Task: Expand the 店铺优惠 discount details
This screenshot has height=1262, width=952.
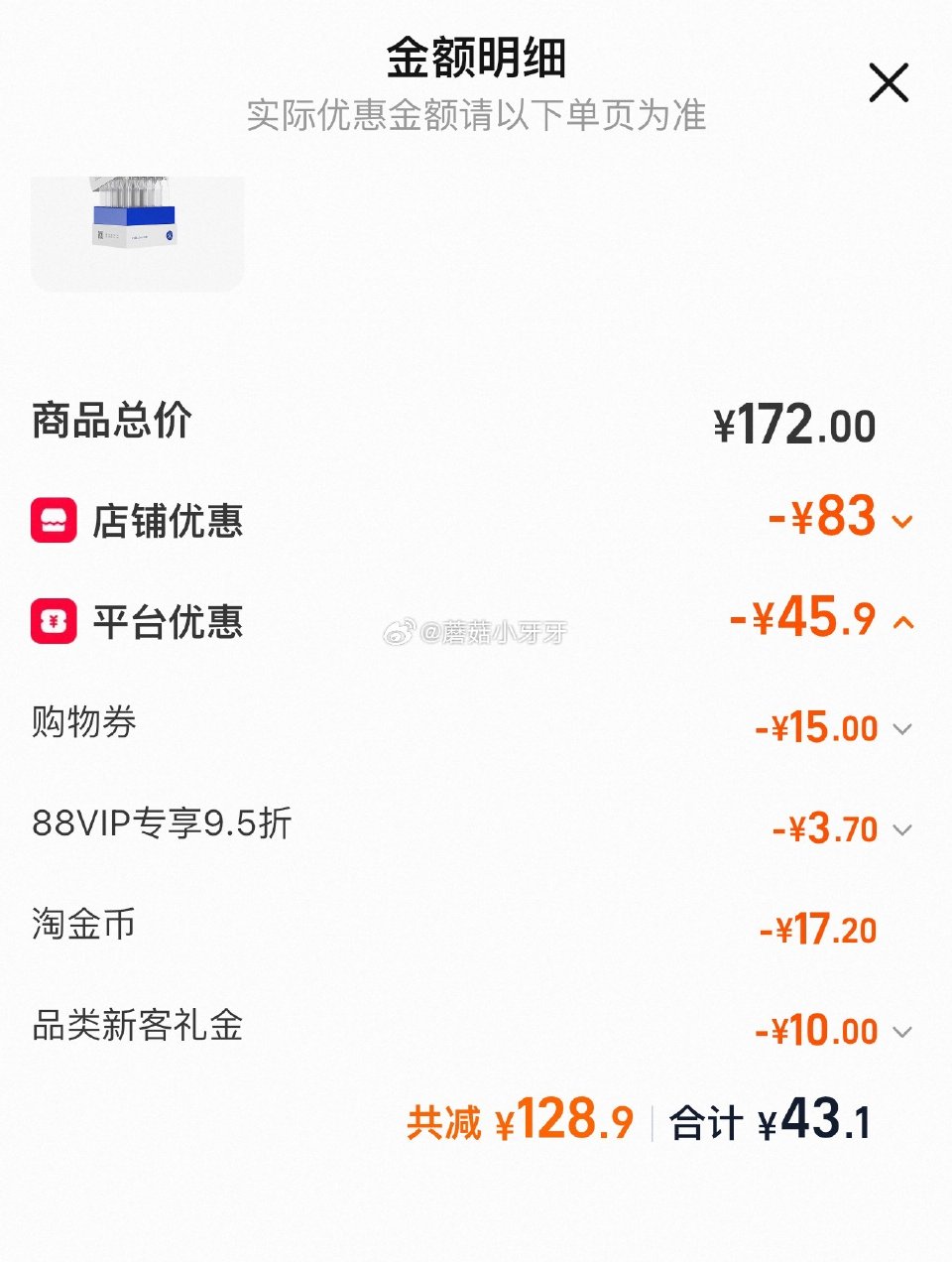Action: click(x=902, y=522)
